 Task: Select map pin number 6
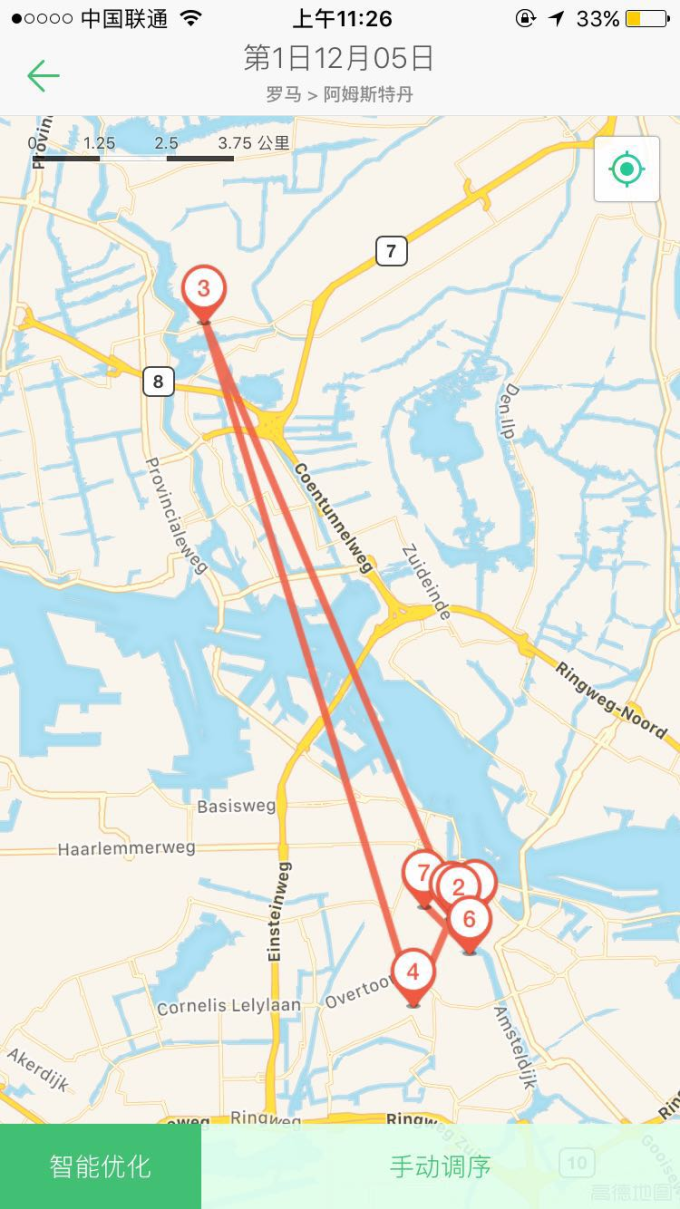[470, 918]
